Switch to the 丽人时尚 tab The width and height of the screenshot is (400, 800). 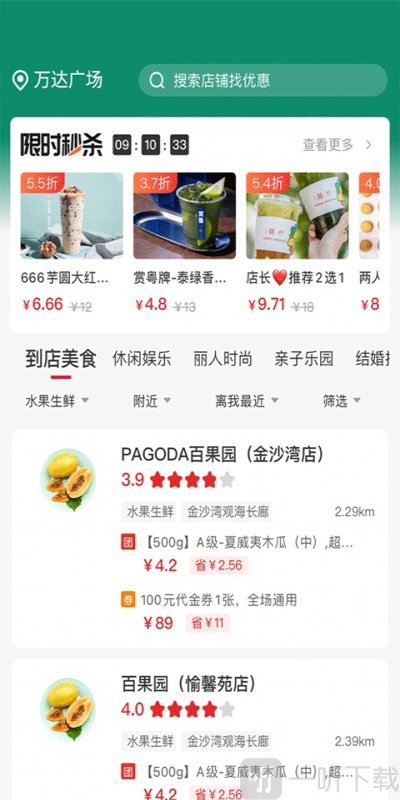222,359
